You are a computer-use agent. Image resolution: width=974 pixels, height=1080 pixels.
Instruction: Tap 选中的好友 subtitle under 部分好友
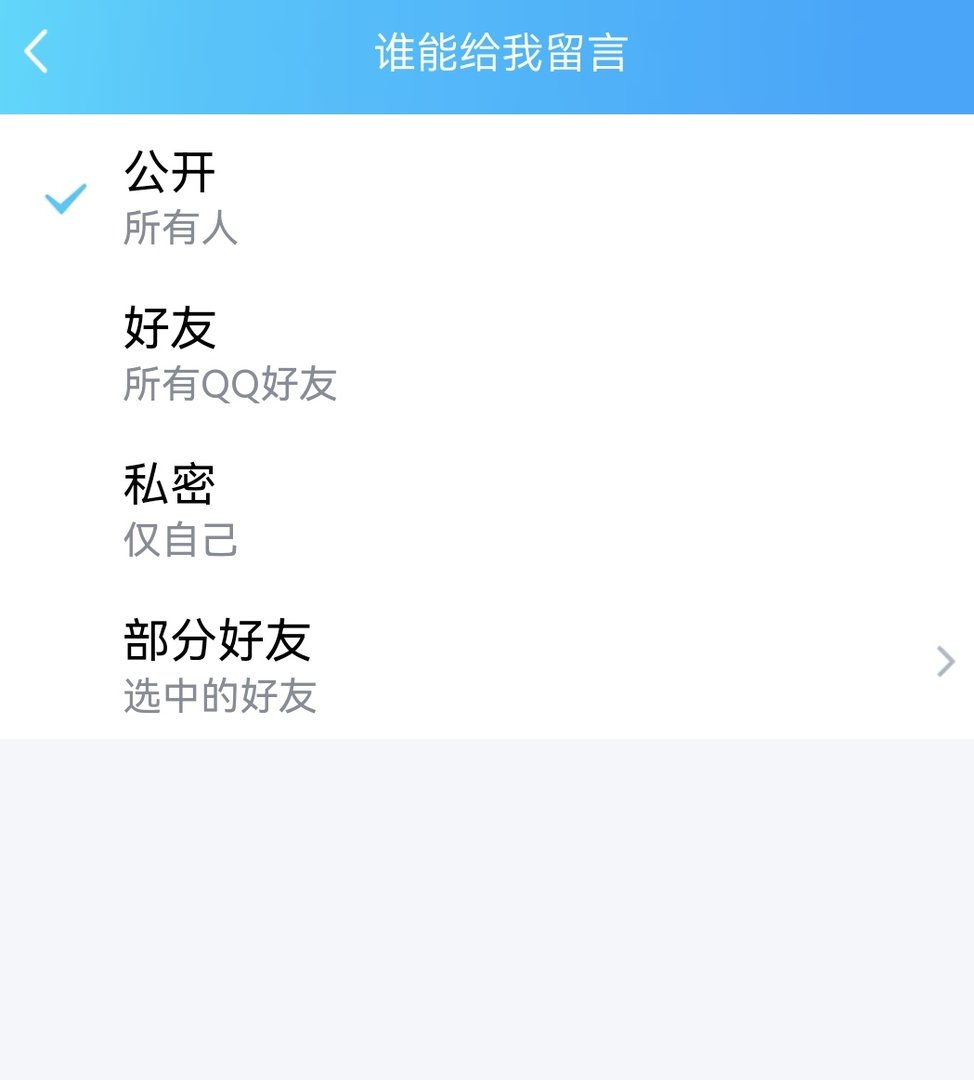[x=220, y=700]
